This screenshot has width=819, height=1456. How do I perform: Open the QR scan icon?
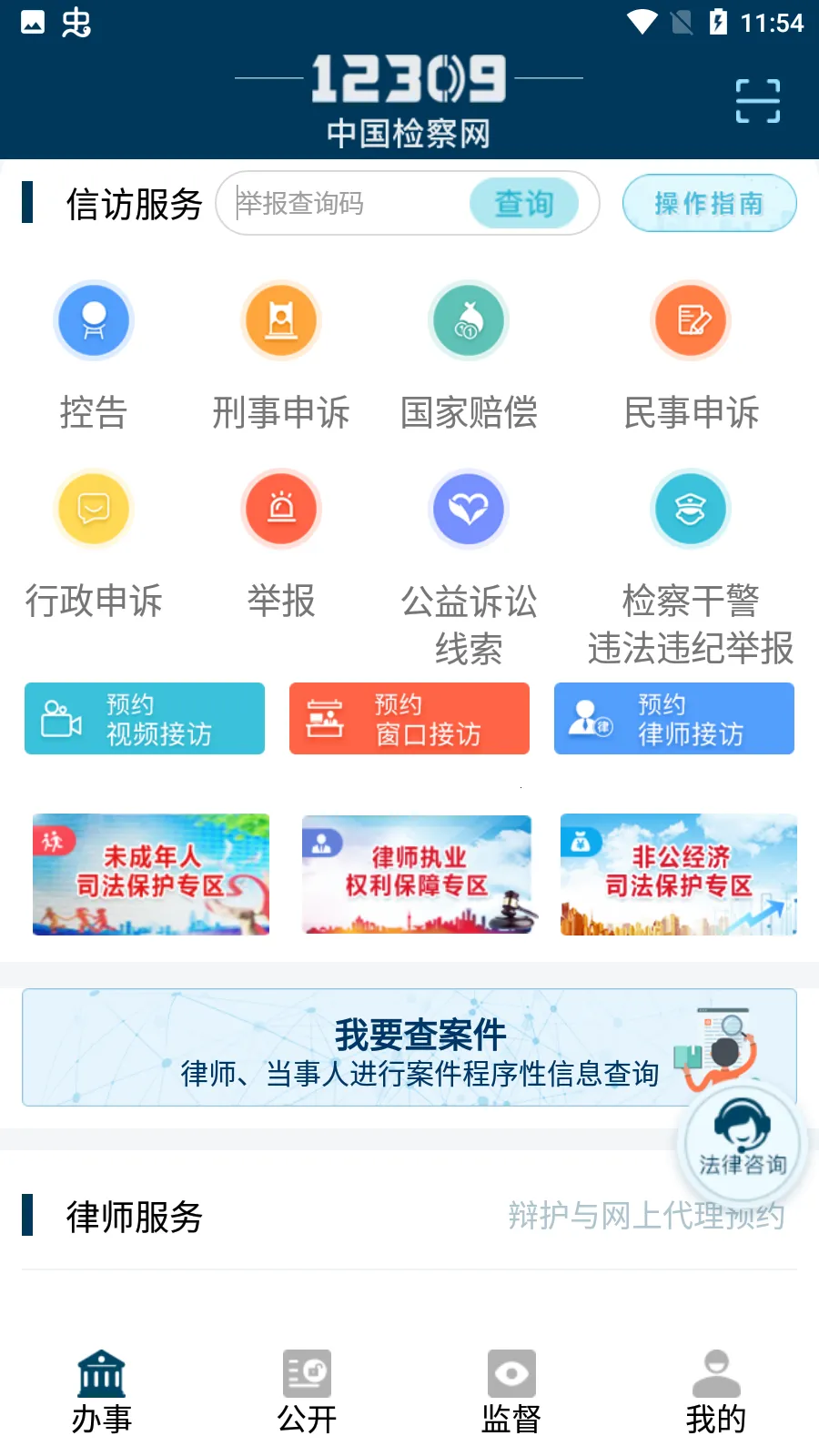click(757, 100)
